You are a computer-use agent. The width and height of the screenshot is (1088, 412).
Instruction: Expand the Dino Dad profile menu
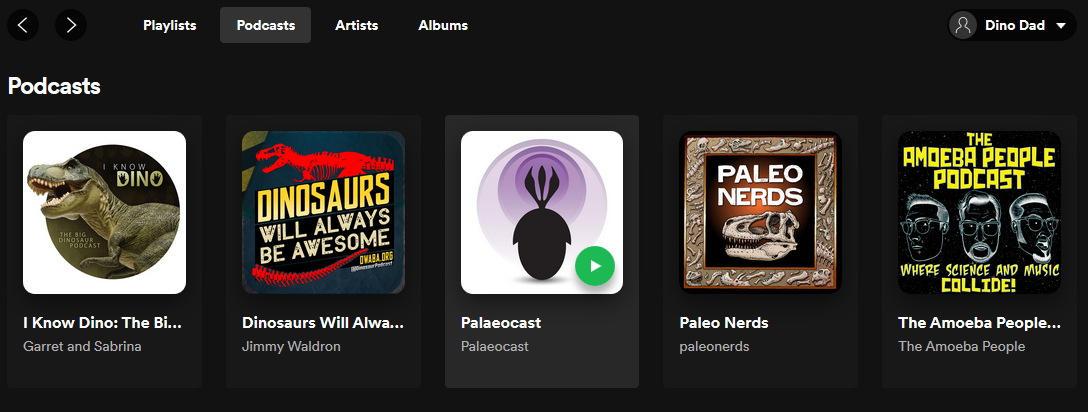point(1011,26)
